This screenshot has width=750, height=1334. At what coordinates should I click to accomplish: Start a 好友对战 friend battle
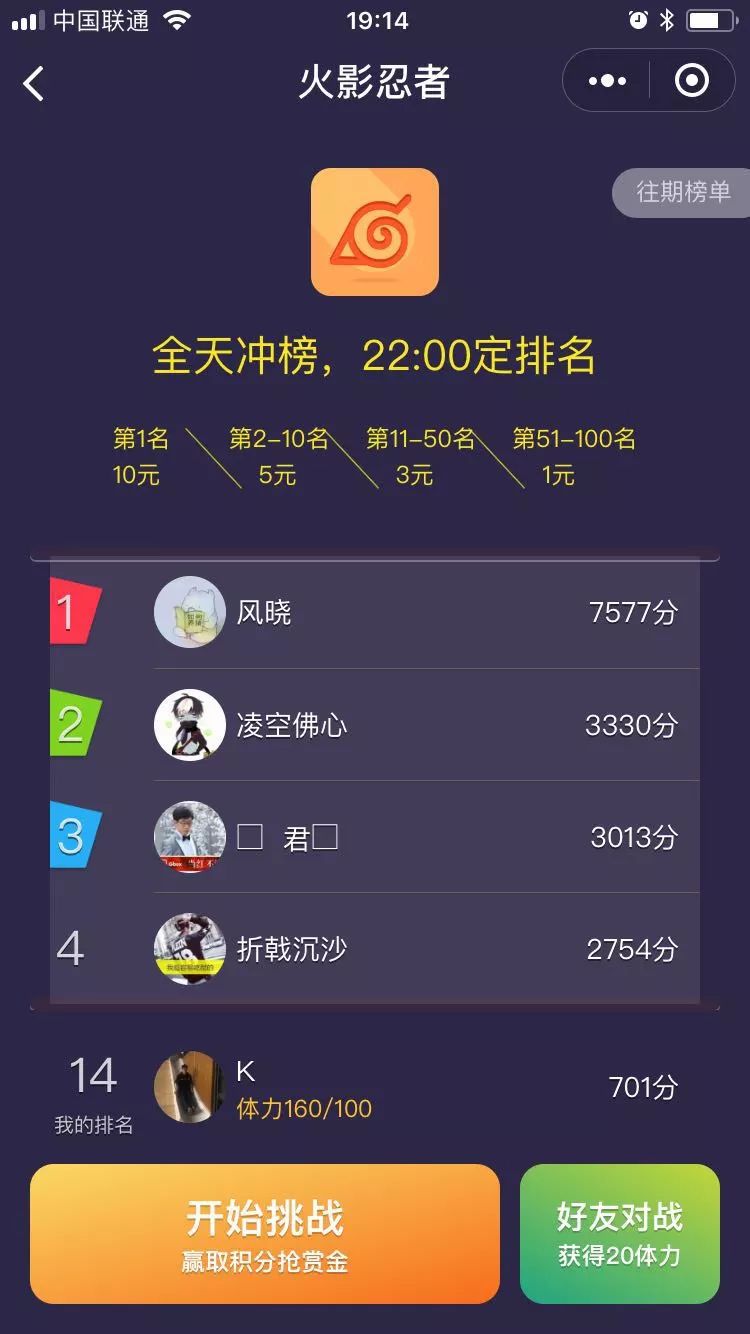[619, 1233]
